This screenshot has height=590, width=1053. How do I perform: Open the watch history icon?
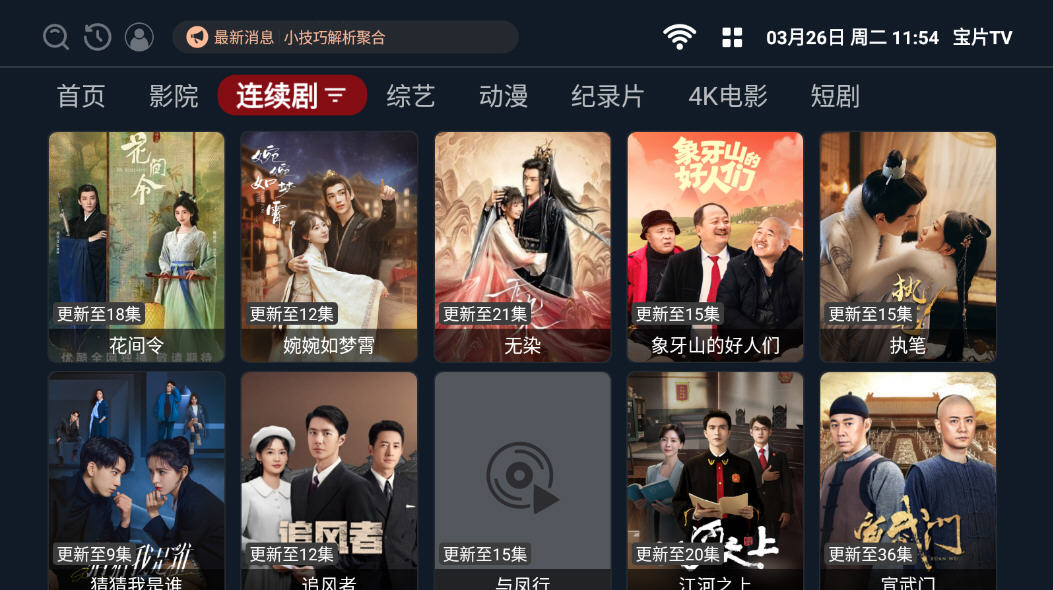pos(97,38)
